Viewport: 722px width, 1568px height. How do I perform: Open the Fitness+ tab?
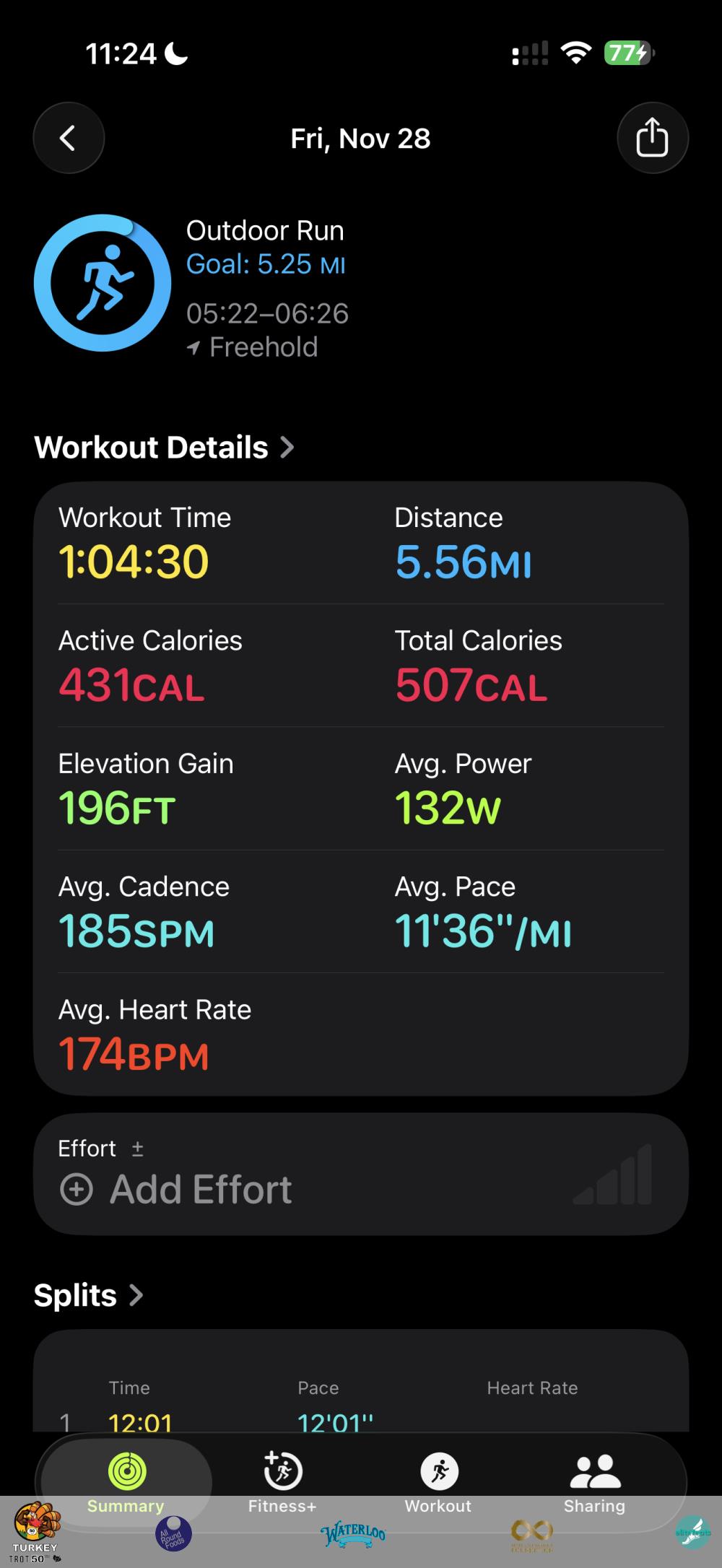pyautogui.click(x=282, y=1483)
